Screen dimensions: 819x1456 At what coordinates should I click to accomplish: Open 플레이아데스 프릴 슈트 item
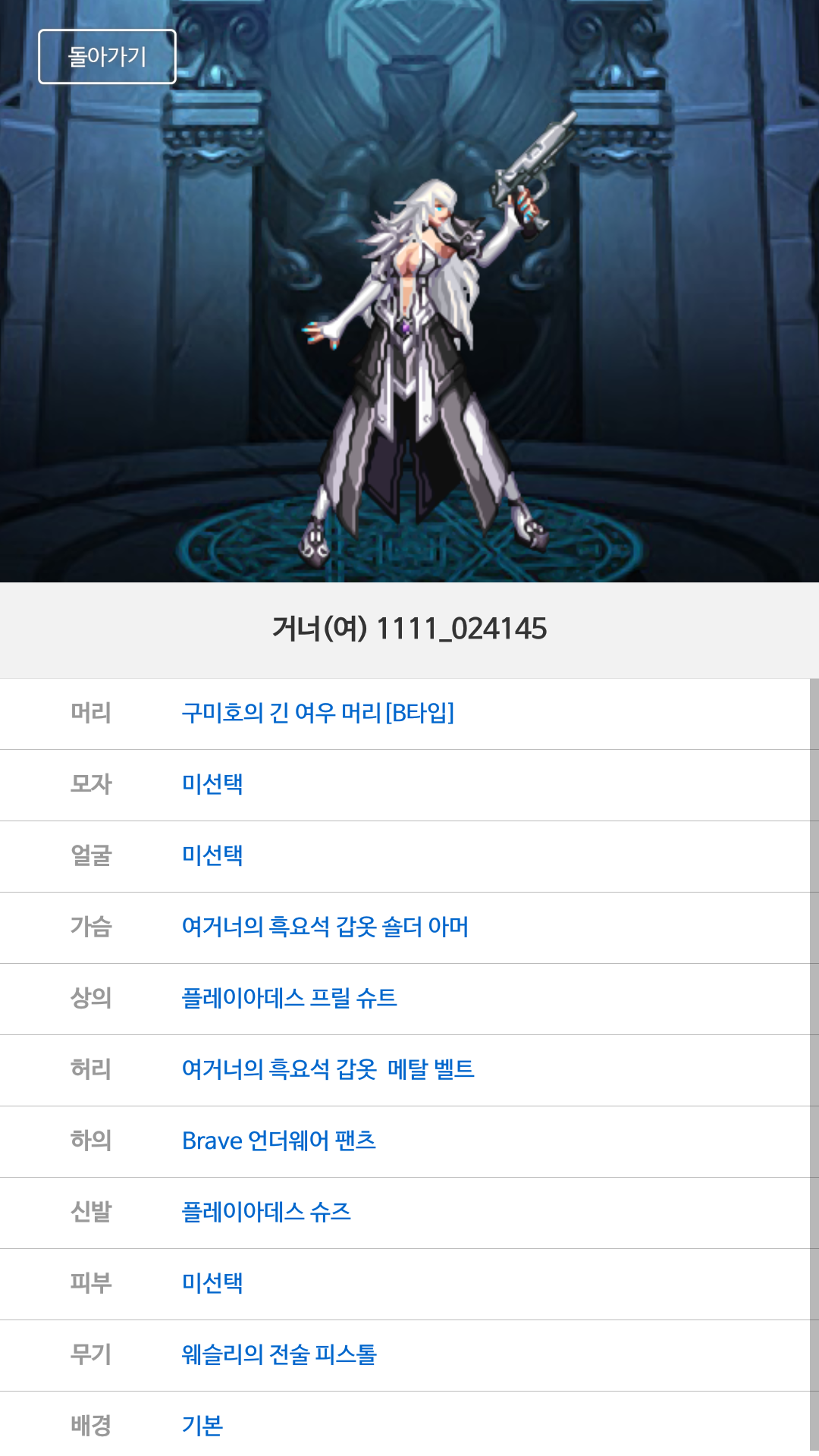(289, 998)
